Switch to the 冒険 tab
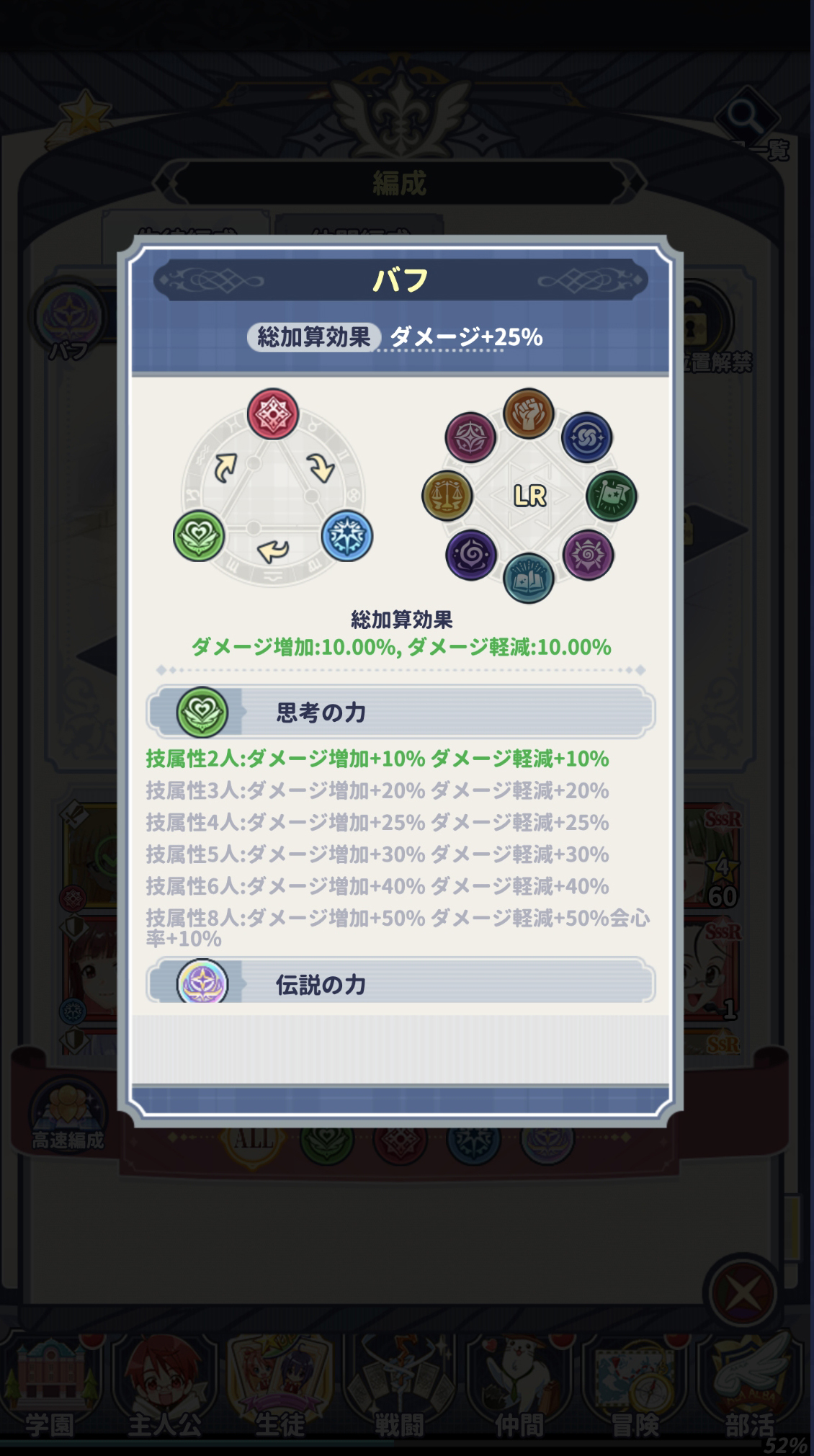The width and height of the screenshot is (814, 1456). 635,1390
